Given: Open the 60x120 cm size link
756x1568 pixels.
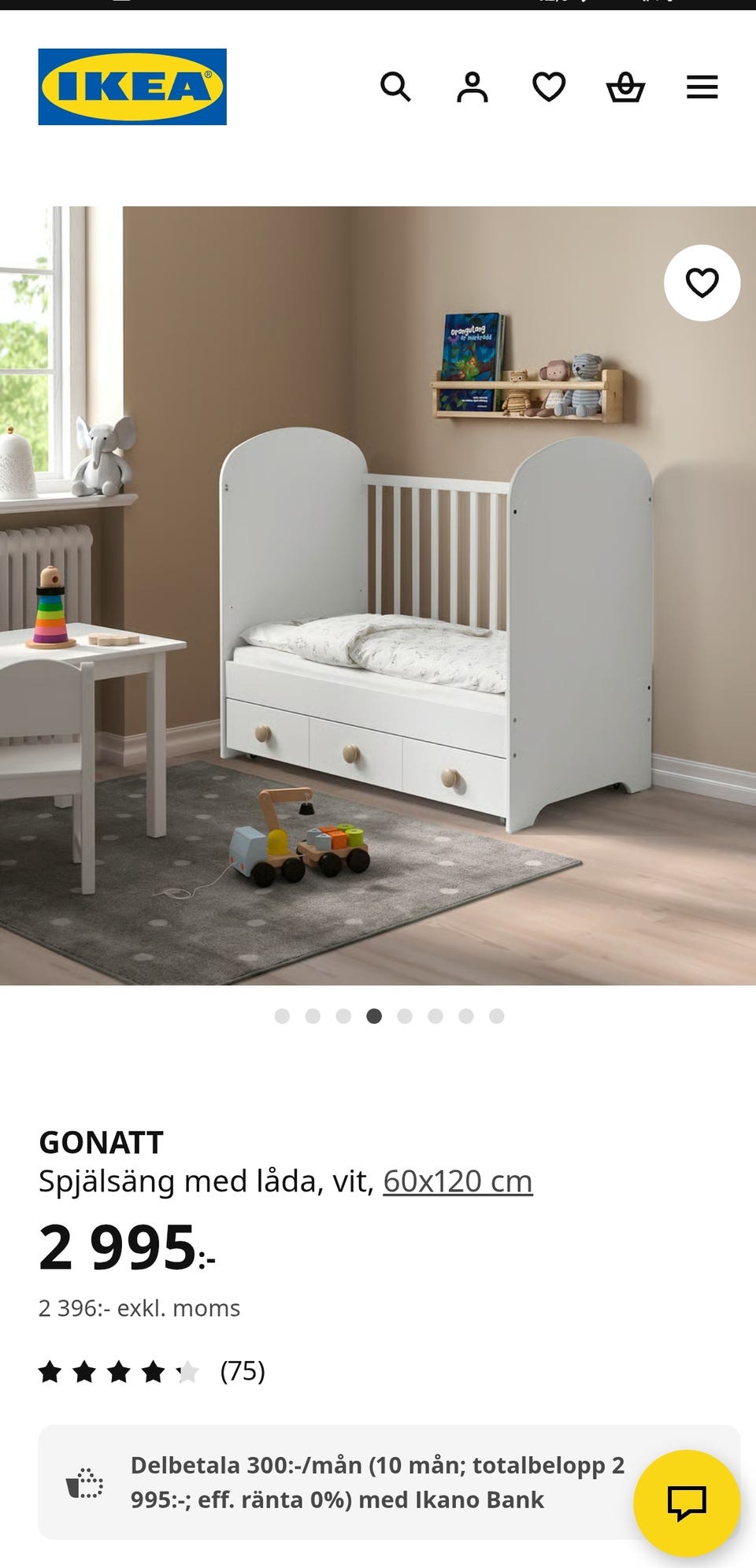Looking at the screenshot, I should (458, 1181).
